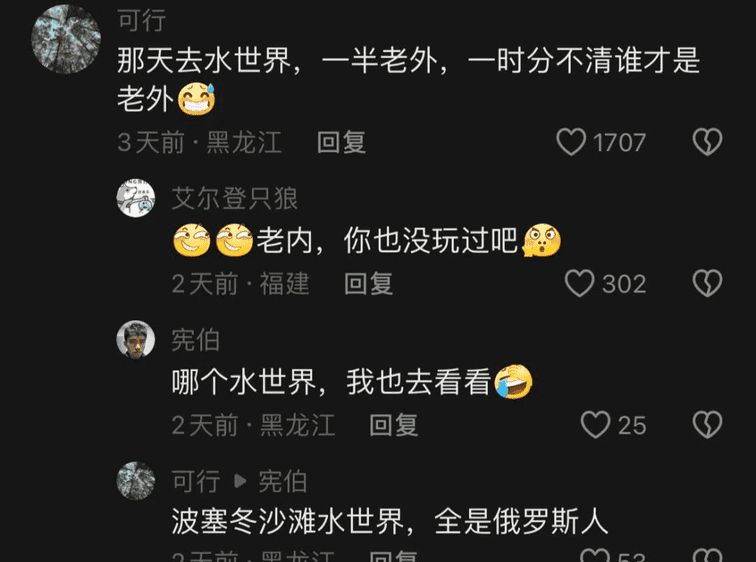Like 宪伯's reply asking 哪个水世界
756x562 pixels.
coord(596,425)
